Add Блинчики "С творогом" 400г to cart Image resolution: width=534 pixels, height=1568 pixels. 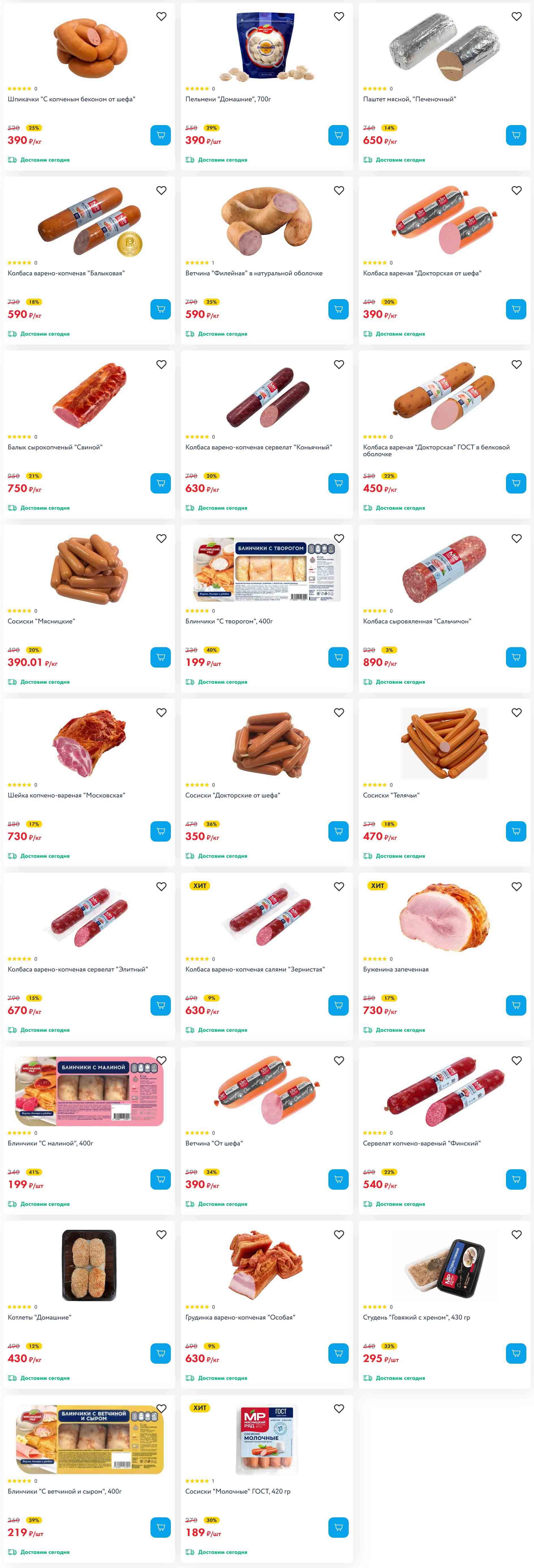coord(338,657)
